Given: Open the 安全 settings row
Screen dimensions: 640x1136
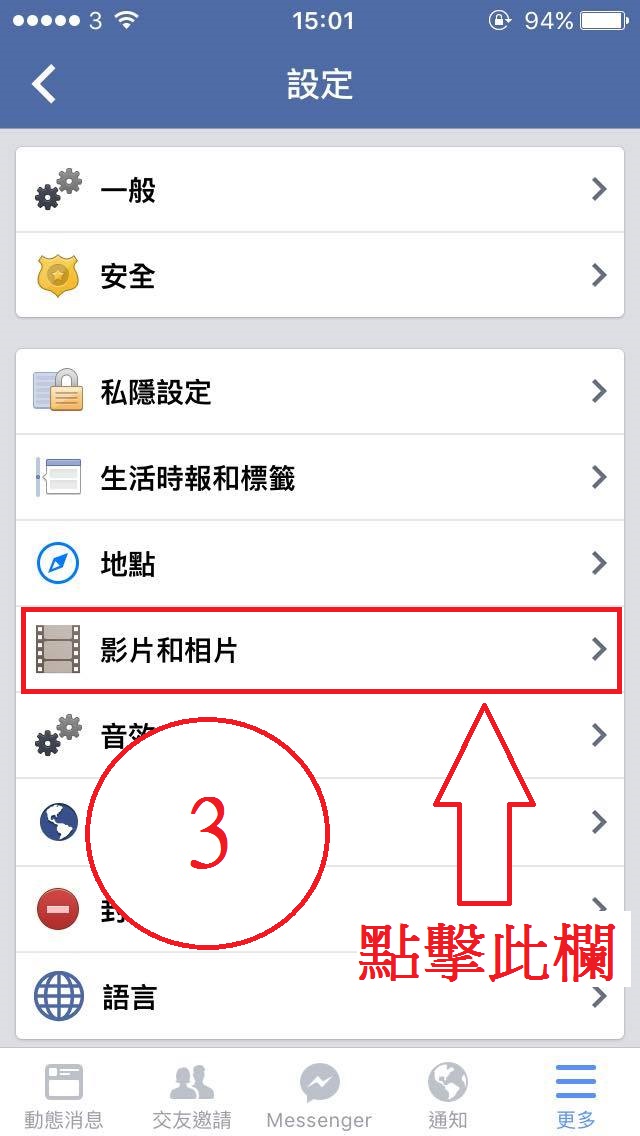Looking at the screenshot, I should 320,275.
